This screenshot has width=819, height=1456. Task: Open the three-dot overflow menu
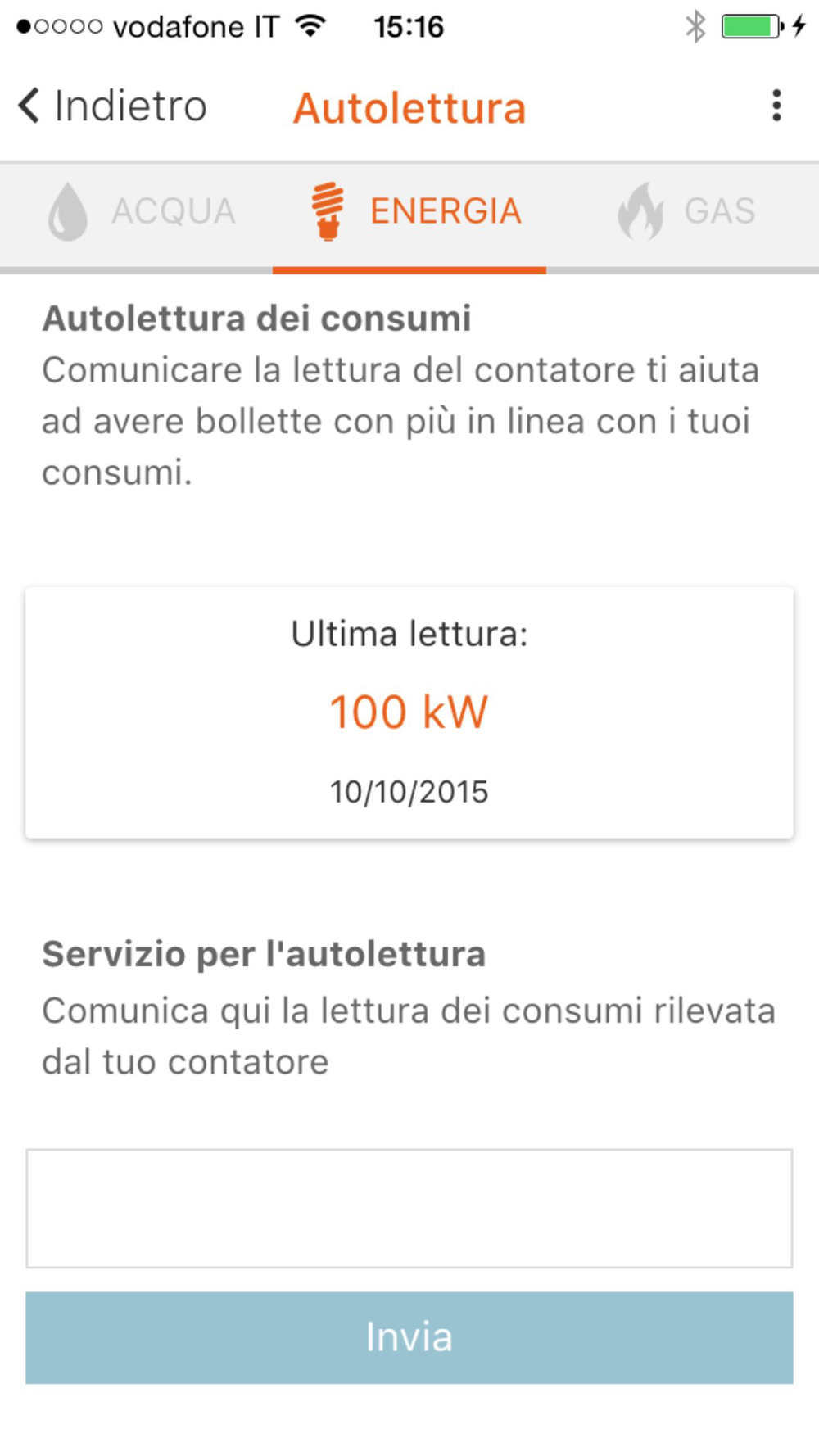(776, 106)
